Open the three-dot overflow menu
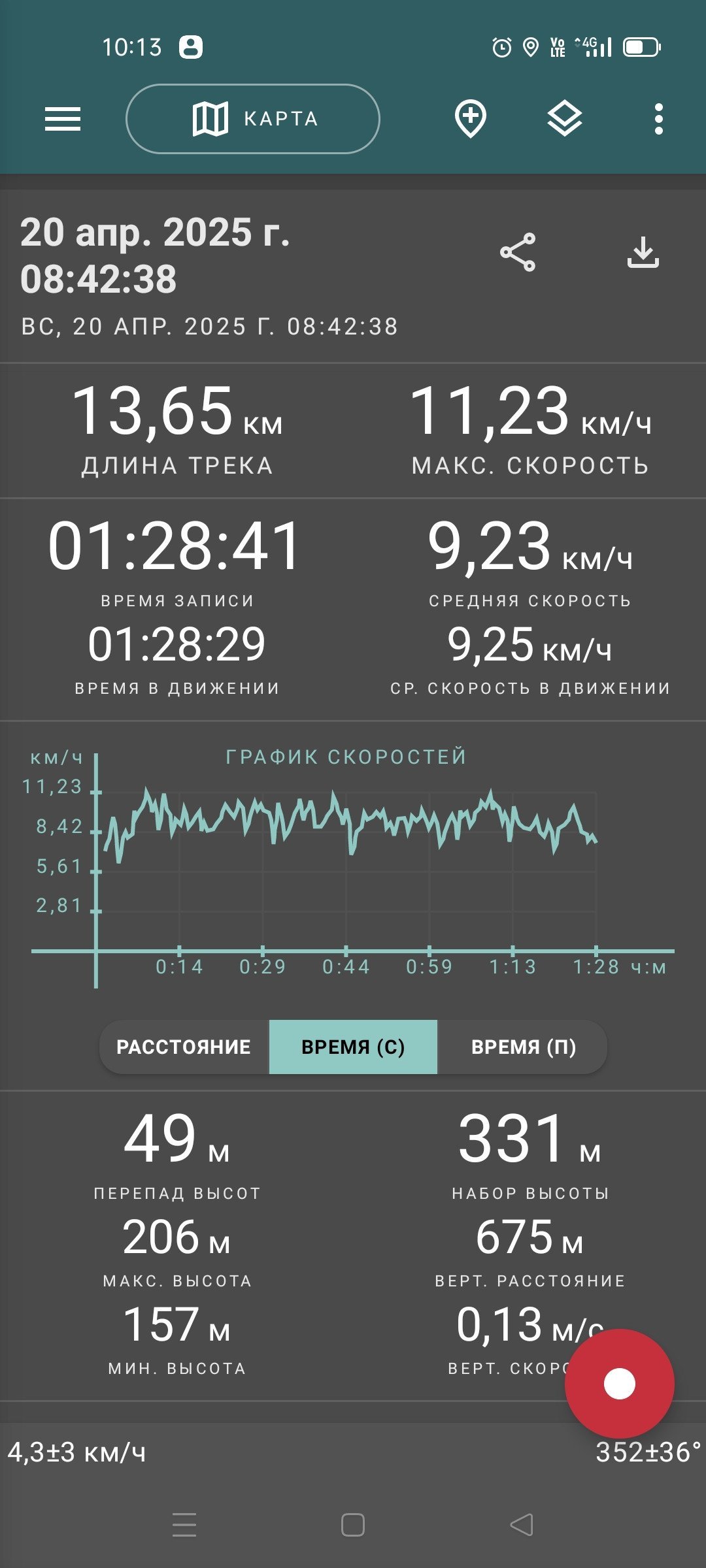This screenshot has height=1568, width=706. [659, 119]
